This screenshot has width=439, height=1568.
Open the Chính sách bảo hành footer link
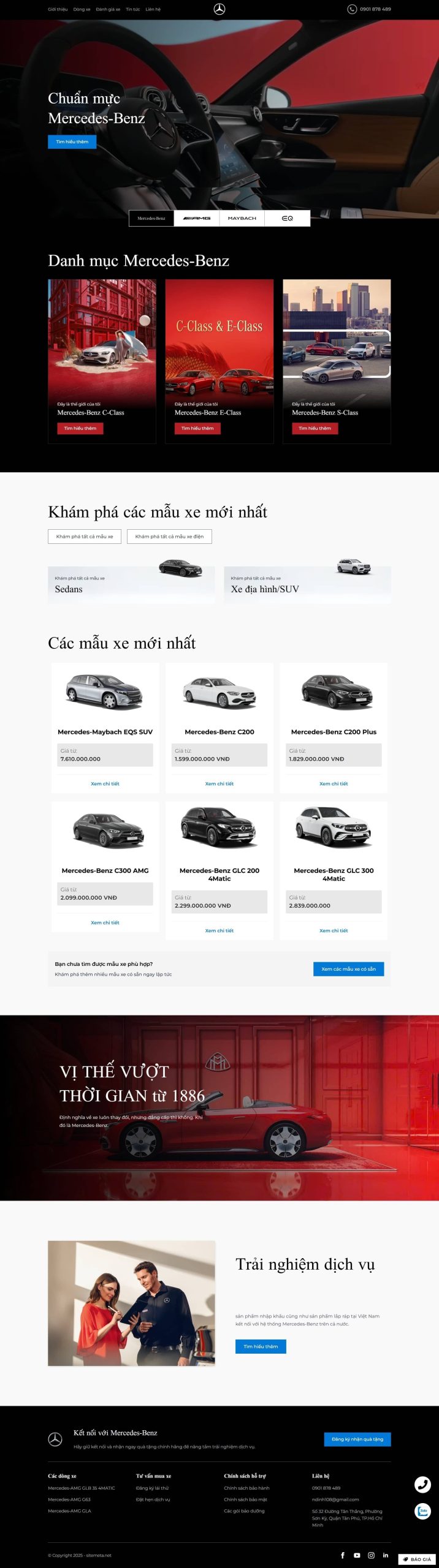click(246, 1487)
